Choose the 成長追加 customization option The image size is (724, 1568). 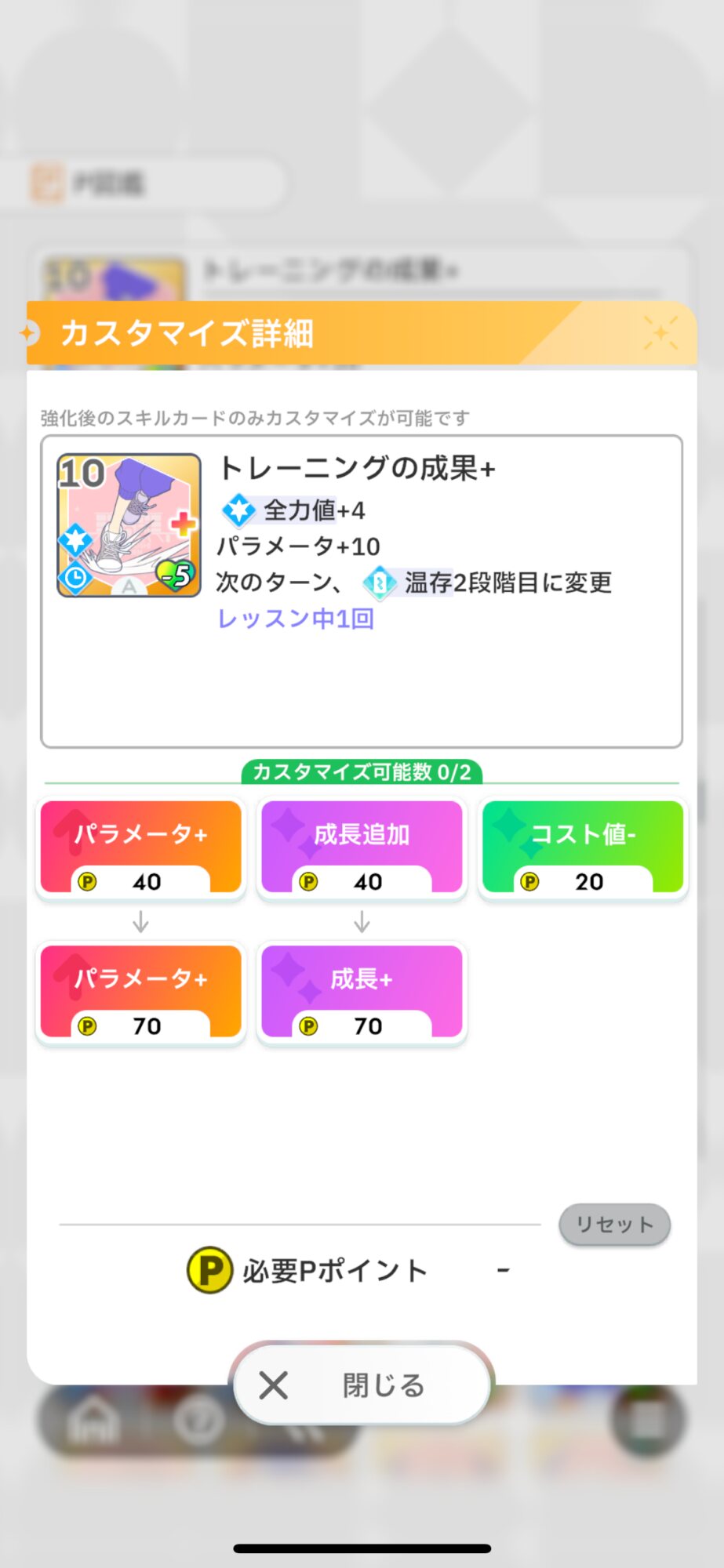point(362,848)
